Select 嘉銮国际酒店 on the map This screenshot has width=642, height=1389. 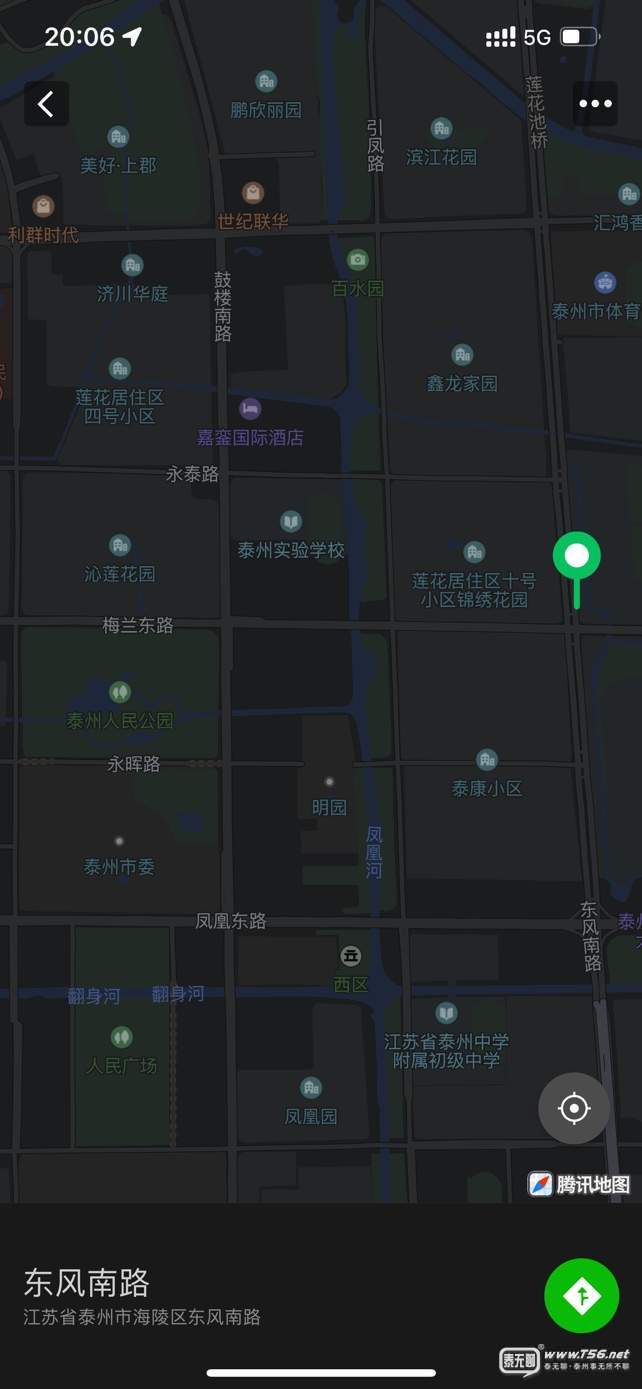coord(250,424)
